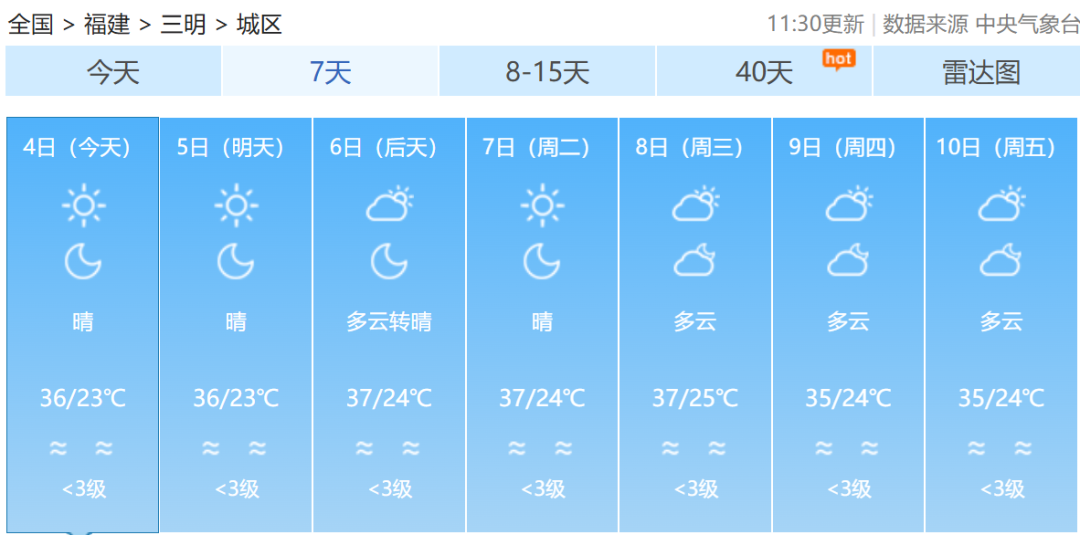This screenshot has width=1080, height=535.
Task: Open the 5日（明天）forecast card
Action: (x=236, y=324)
